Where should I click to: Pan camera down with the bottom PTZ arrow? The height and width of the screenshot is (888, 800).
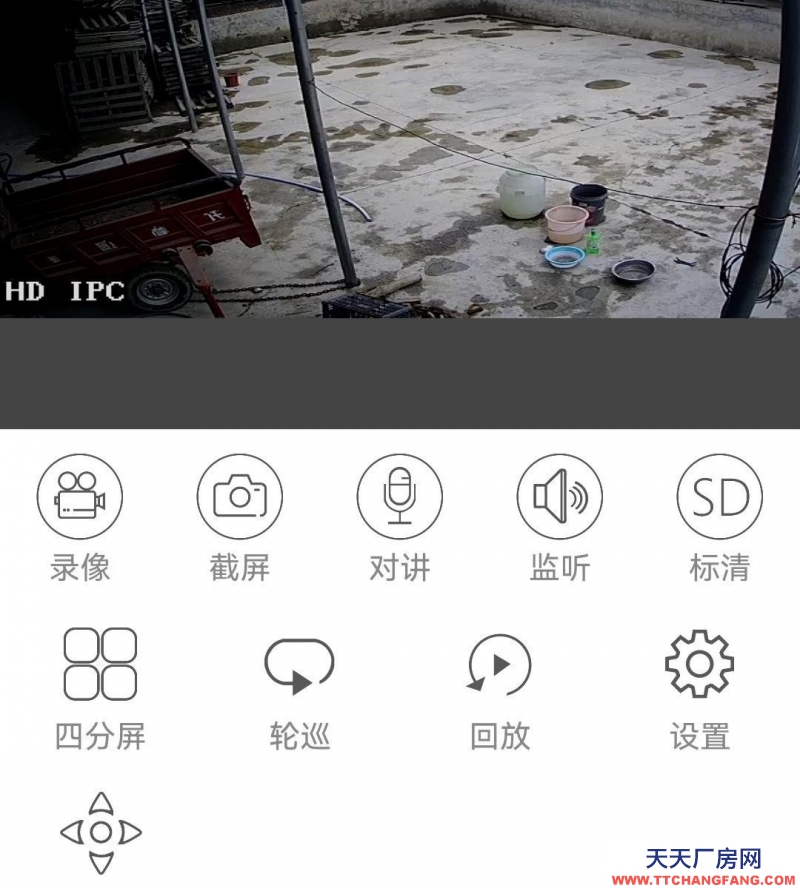tap(99, 860)
